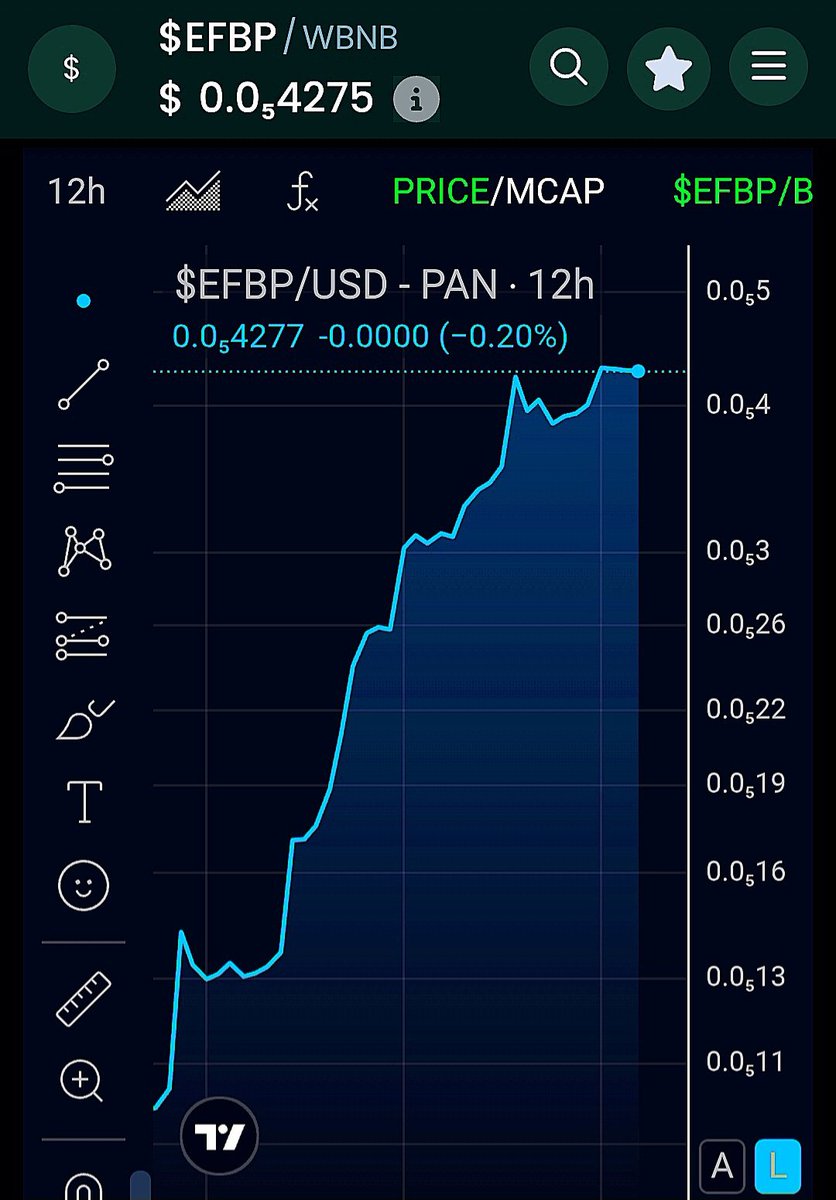Select the ruler measure tool
The height and width of the screenshot is (1200, 836).
coord(84,998)
